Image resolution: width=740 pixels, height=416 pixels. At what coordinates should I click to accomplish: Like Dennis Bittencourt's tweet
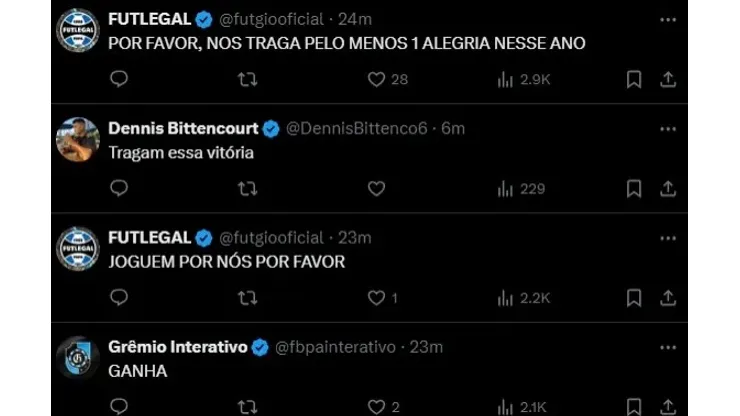(377, 188)
